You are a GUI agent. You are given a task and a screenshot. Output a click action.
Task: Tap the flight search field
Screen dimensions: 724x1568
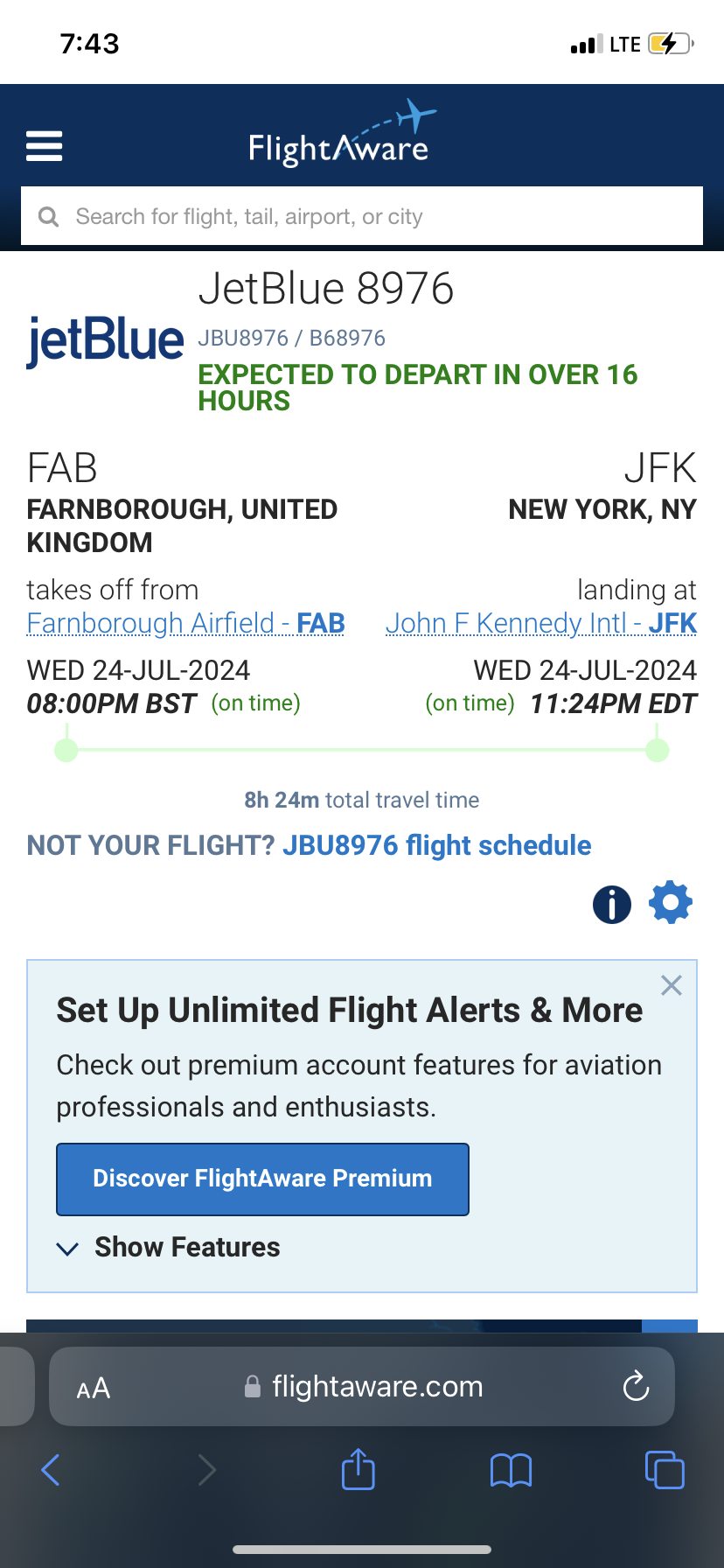pos(362,216)
